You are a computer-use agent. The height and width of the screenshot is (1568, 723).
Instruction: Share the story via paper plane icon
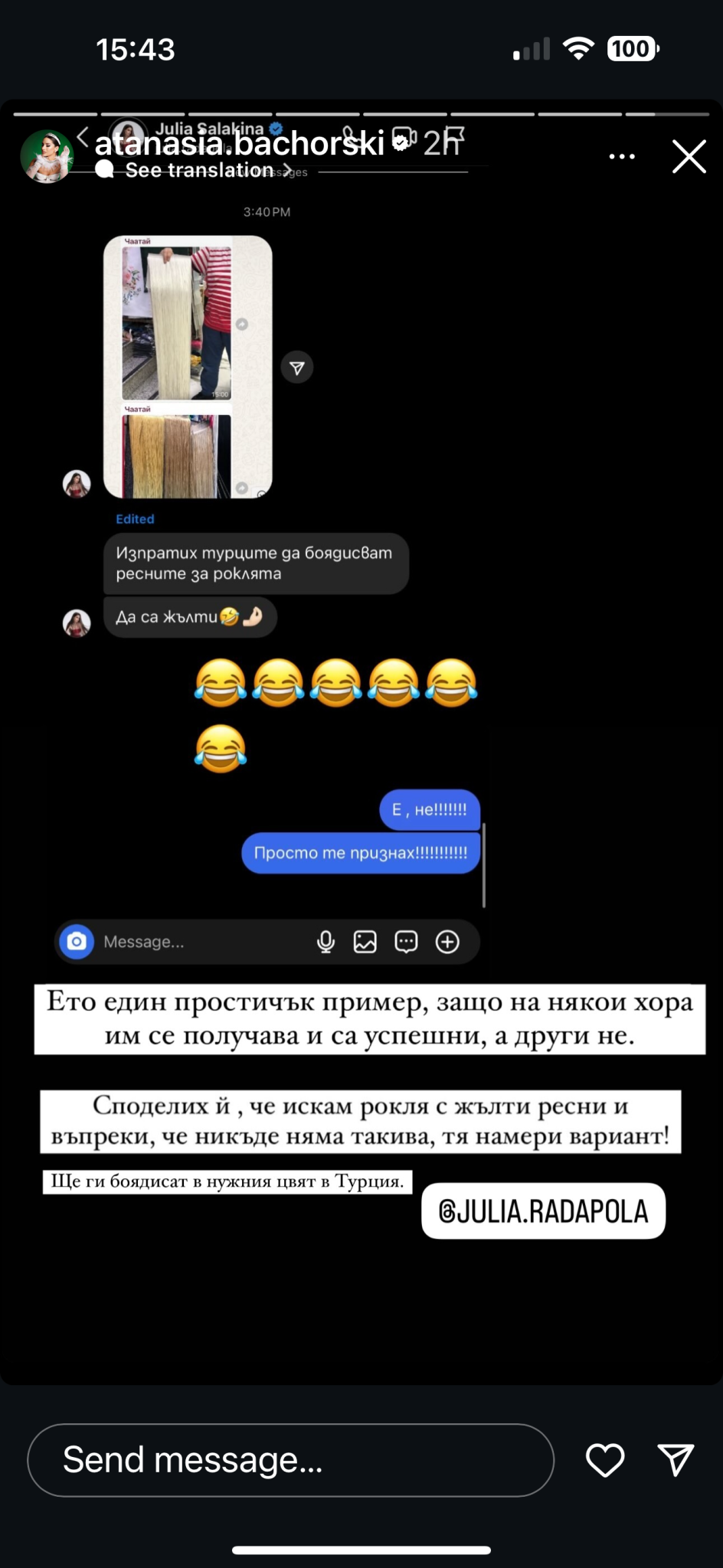676,1460
